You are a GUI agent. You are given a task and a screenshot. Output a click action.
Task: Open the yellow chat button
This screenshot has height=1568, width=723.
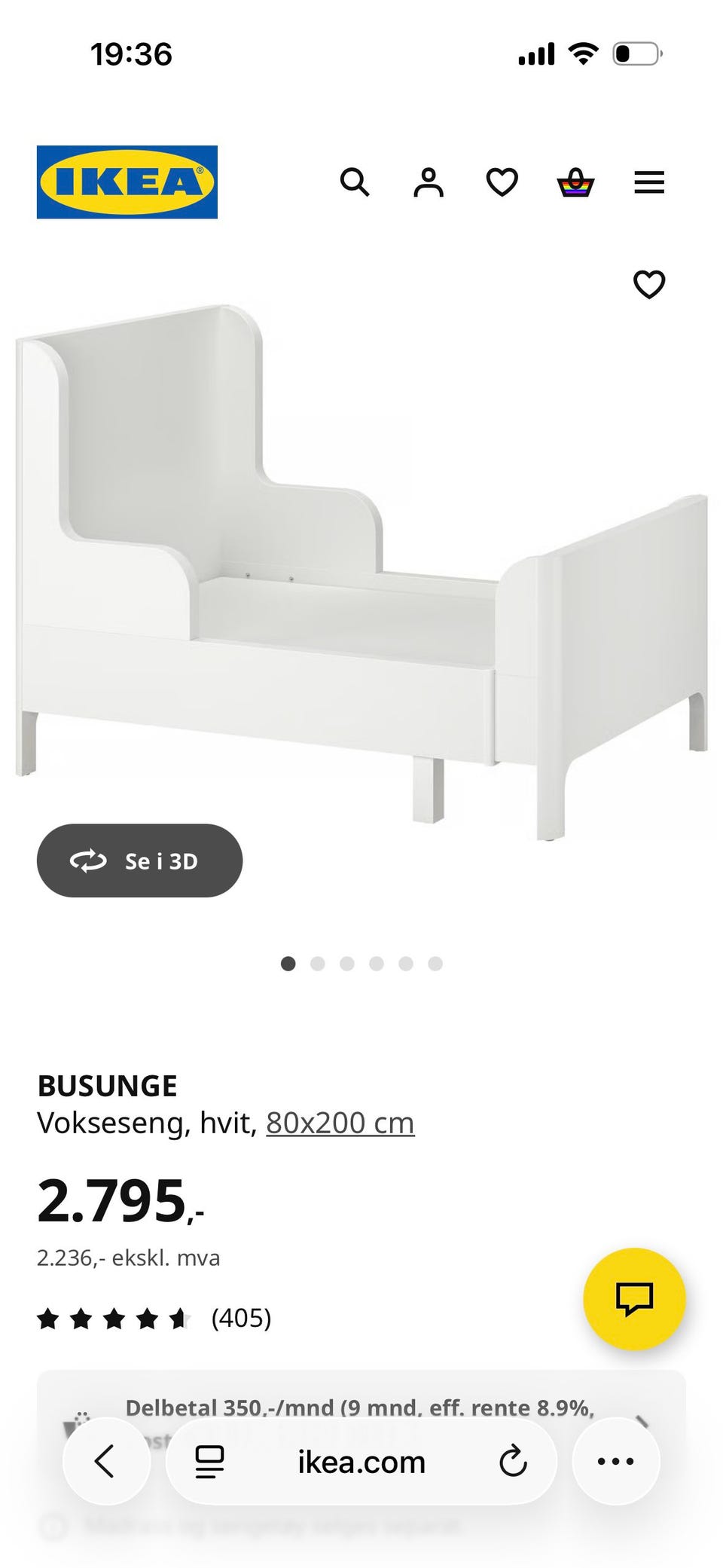click(x=634, y=1299)
